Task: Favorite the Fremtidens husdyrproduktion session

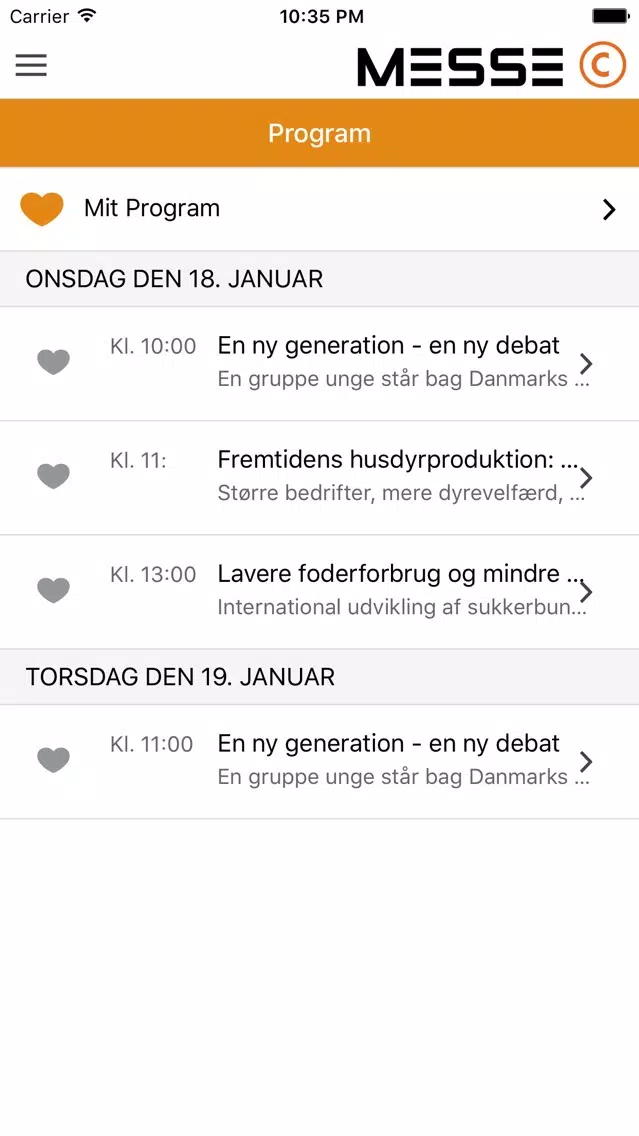Action: (54, 476)
